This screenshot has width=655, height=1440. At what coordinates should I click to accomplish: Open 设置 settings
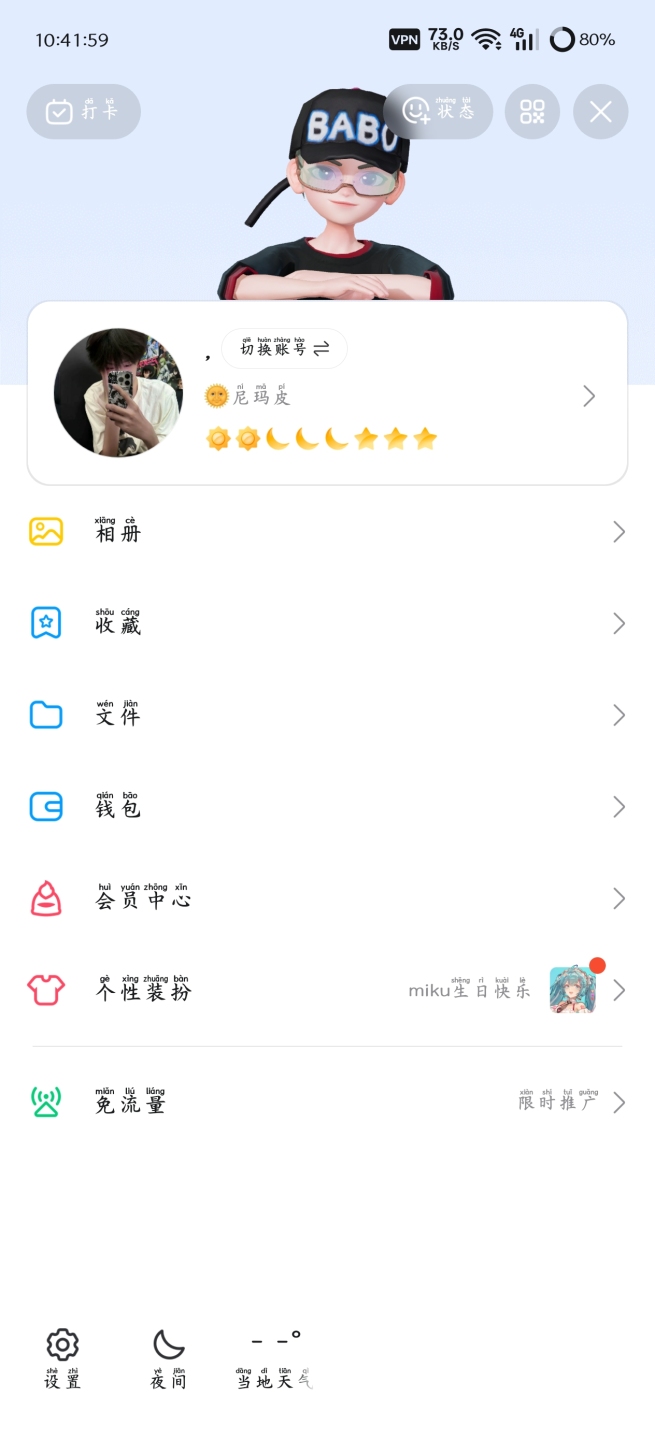[62, 1358]
